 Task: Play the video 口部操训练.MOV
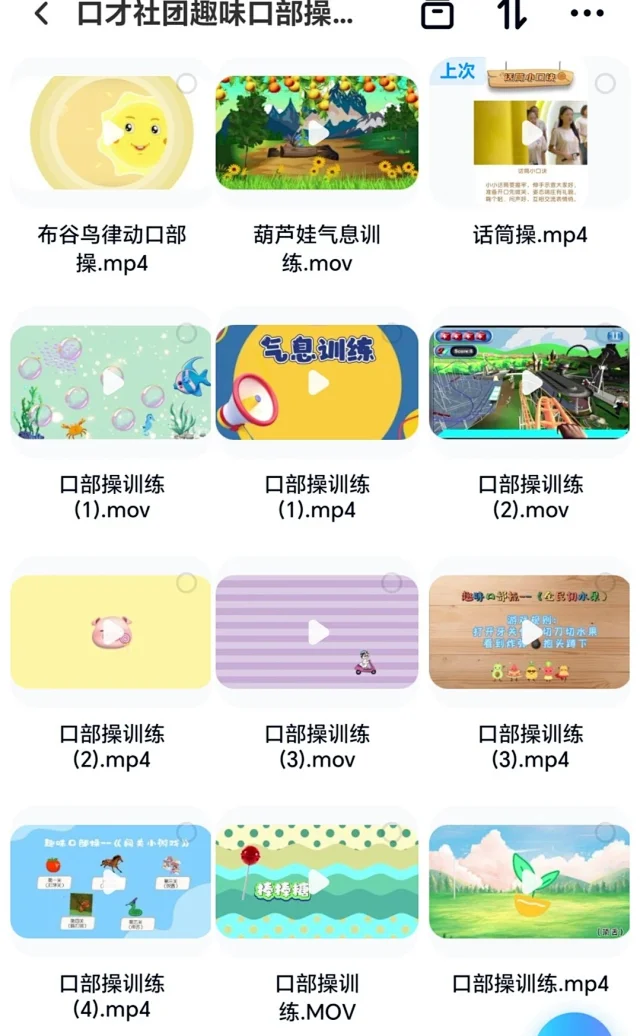click(317, 882)
